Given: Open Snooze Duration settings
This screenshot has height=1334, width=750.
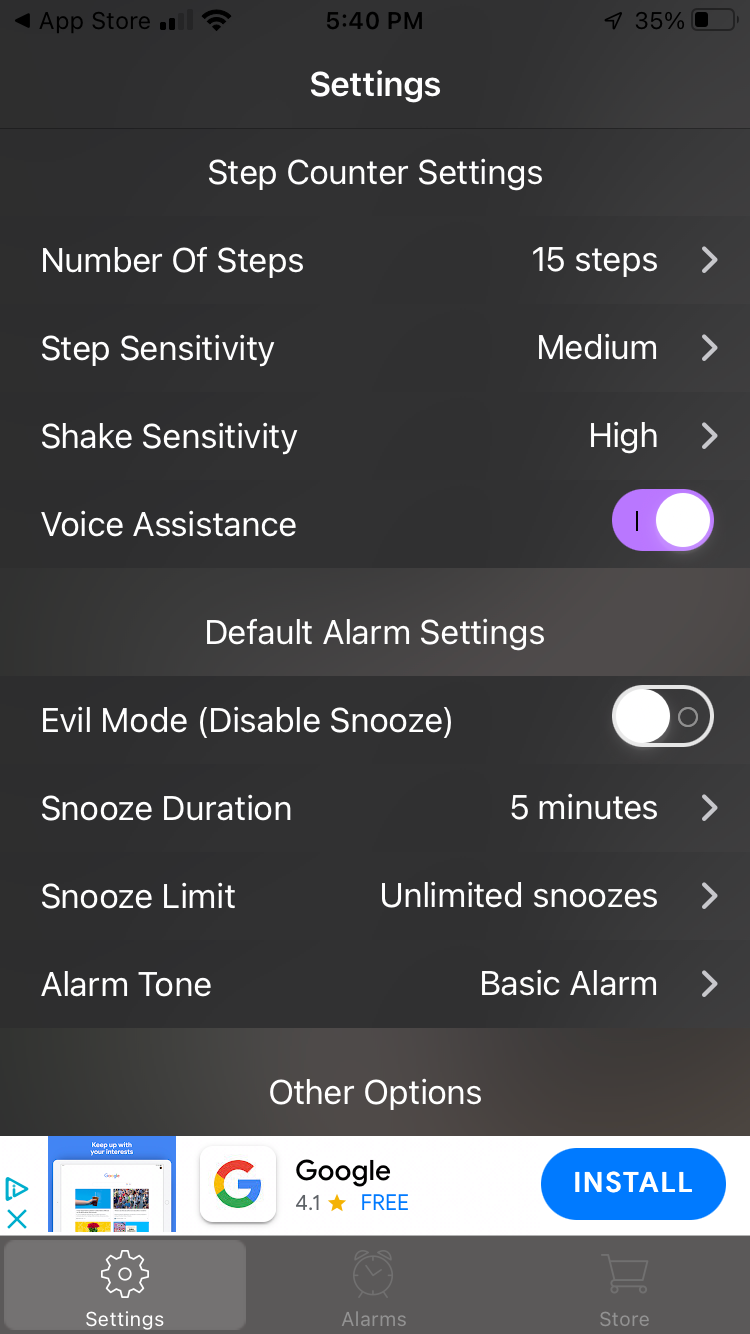Looking at the screenshot, I should click(709, 808).
